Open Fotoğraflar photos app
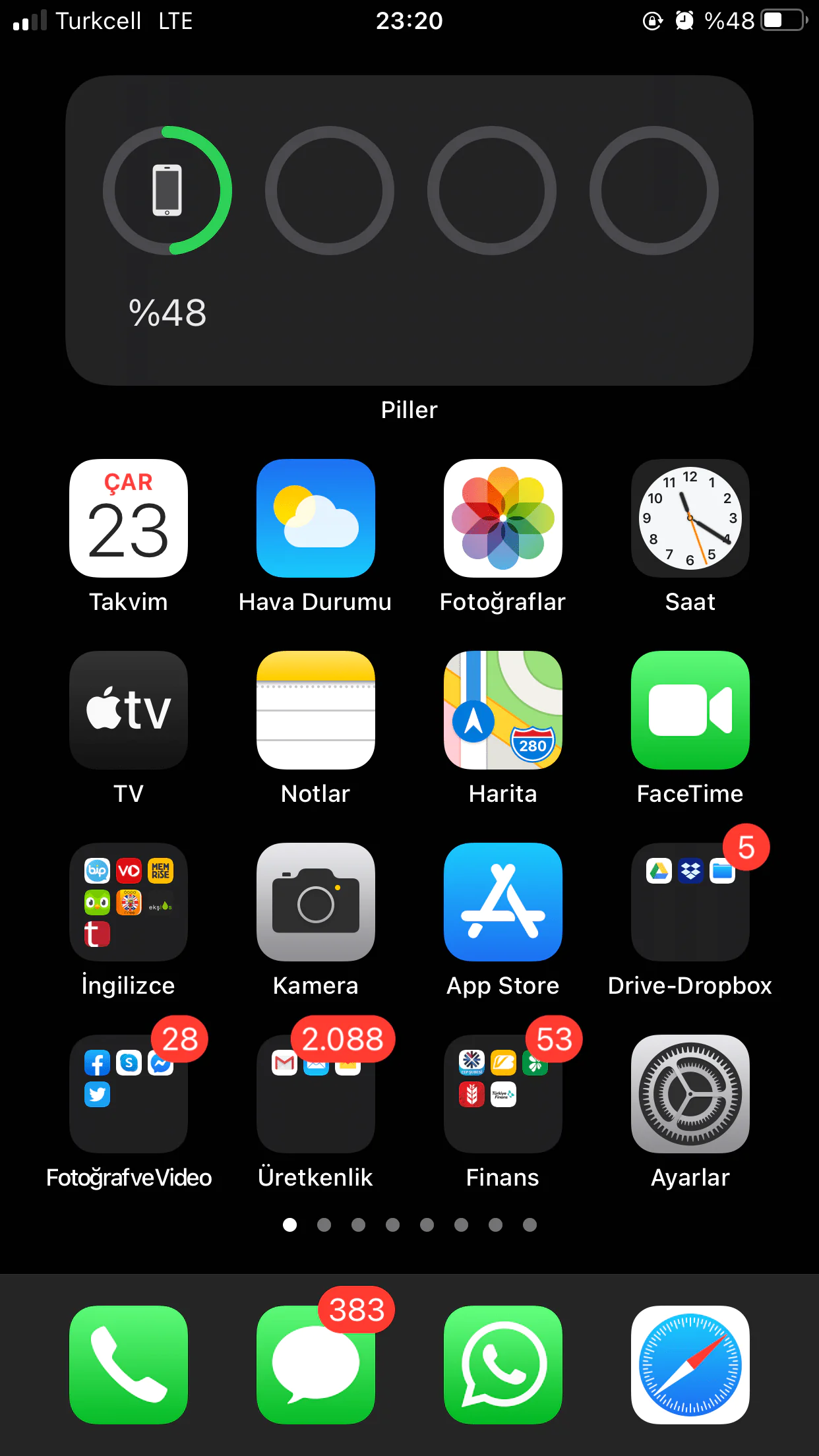819x1456 pixels. [x=503, y=518]
